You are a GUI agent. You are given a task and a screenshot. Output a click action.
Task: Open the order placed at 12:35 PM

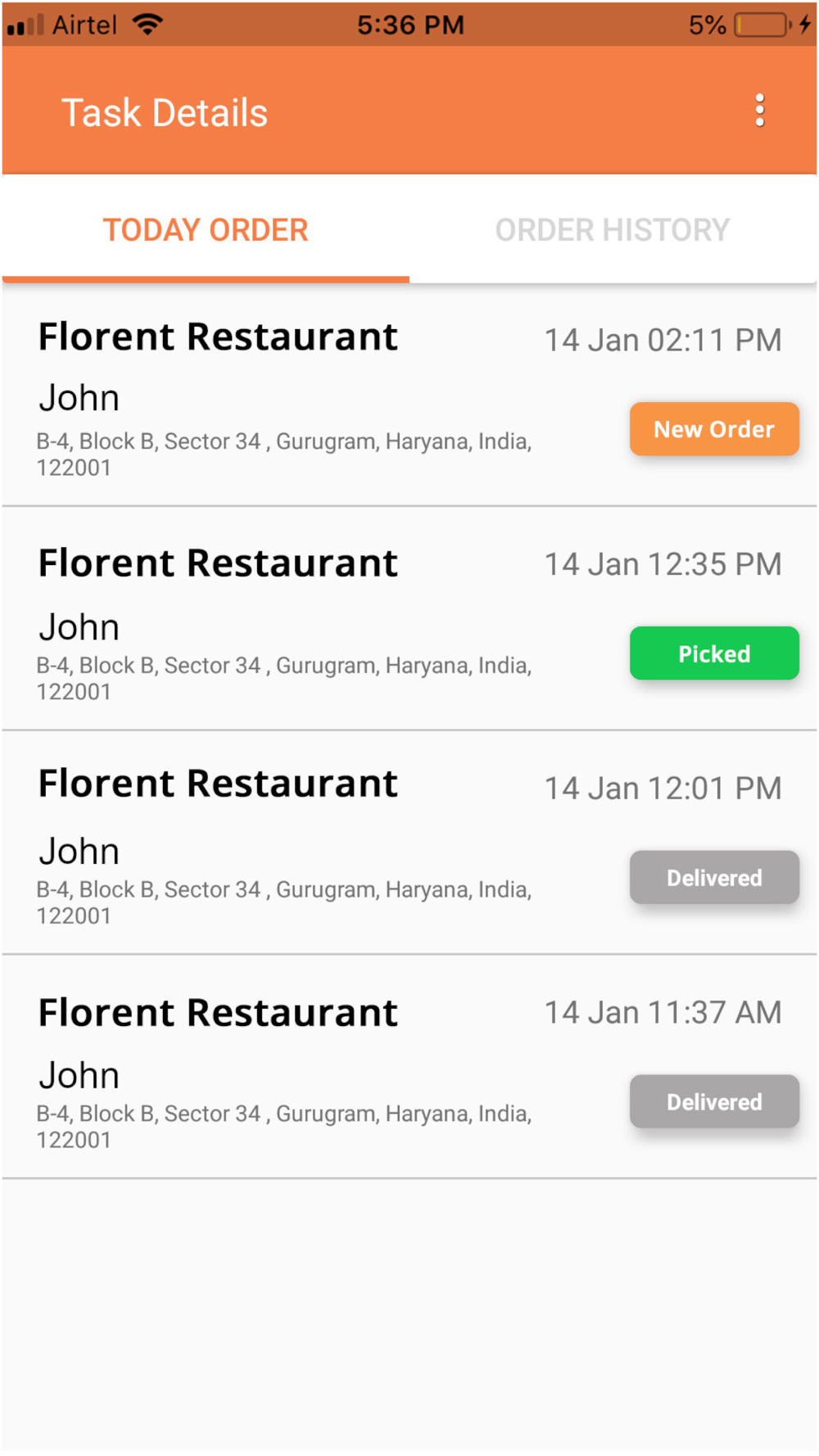[x=409, y=619]
